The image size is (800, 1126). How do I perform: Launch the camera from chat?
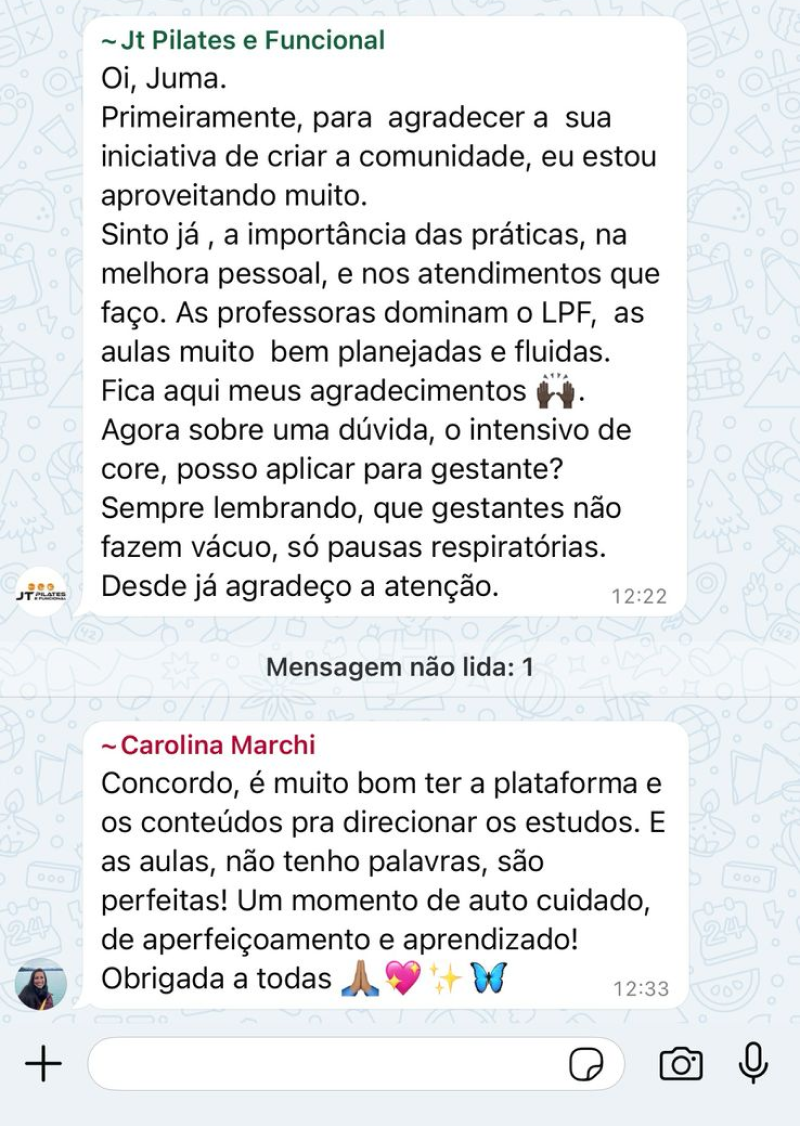(x=681, y=1064)
